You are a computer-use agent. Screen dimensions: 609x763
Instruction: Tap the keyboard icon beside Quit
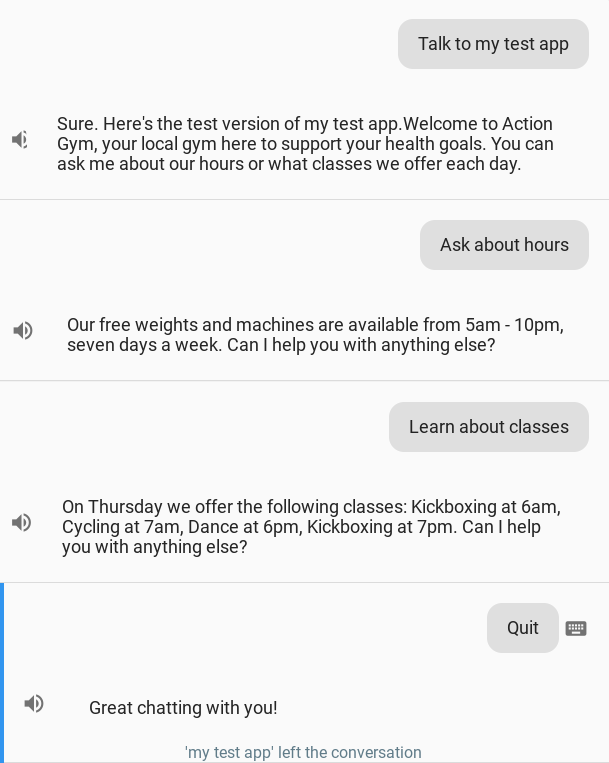(576, 629)
